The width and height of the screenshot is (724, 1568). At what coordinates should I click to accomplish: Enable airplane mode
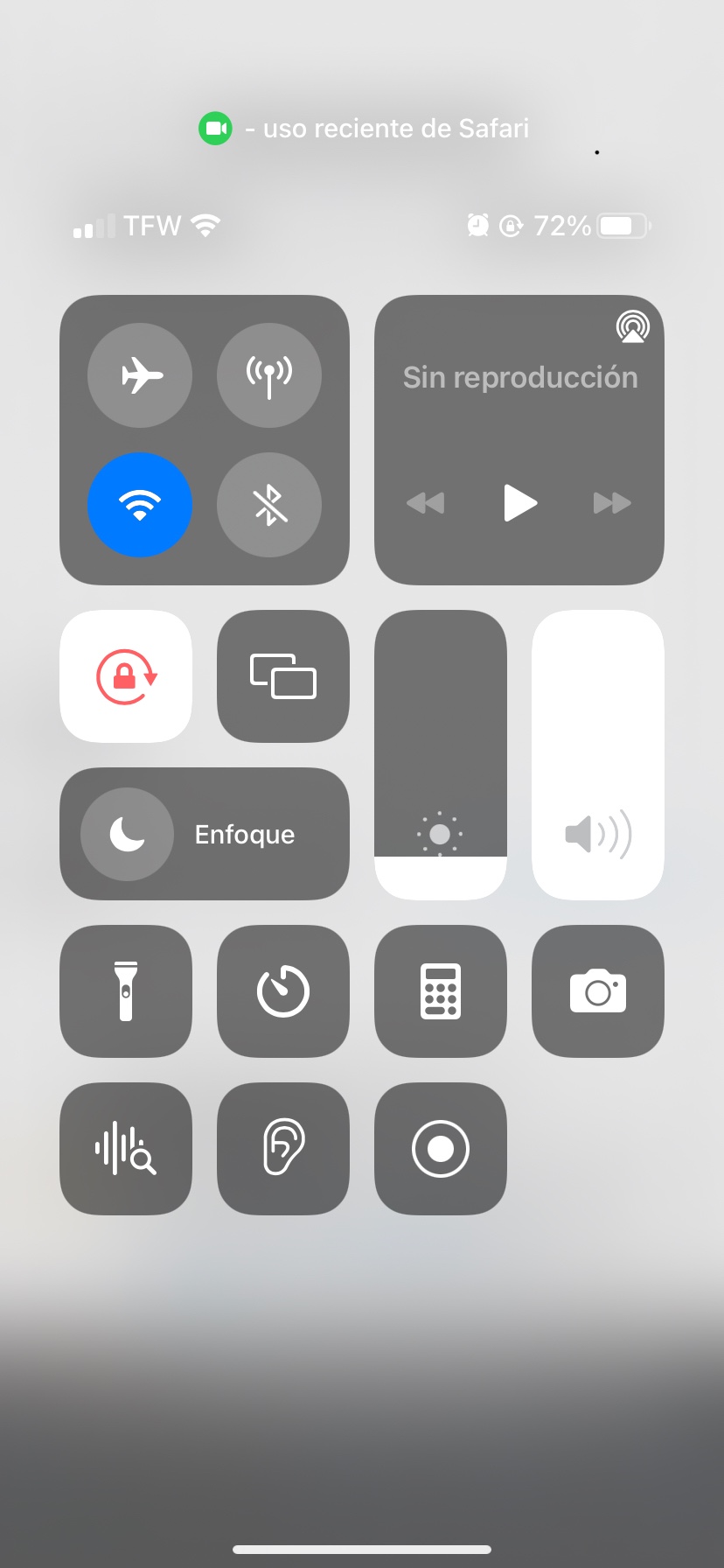pos(140,375)
